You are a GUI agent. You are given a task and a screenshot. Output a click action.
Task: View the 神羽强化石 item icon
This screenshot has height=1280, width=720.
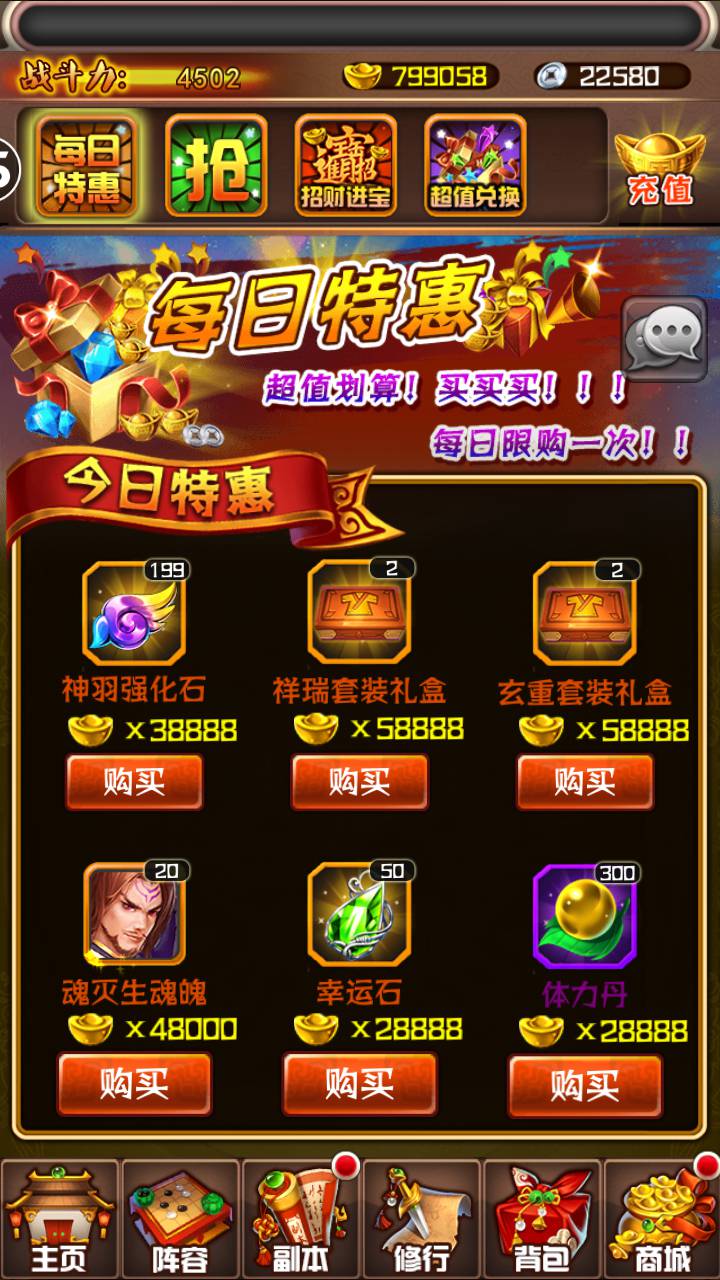point(134,614)
